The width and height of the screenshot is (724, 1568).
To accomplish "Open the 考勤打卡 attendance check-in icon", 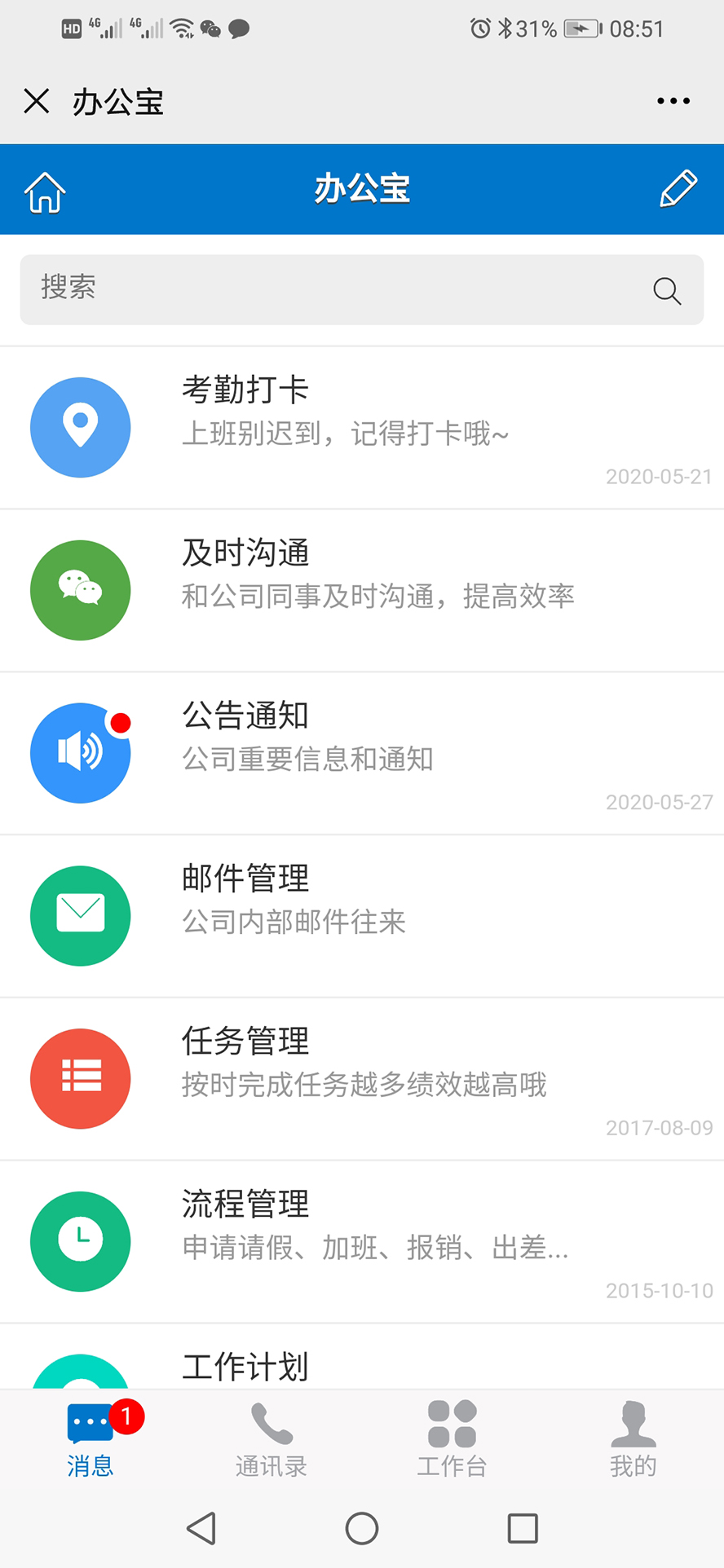I will coord(80,426).
